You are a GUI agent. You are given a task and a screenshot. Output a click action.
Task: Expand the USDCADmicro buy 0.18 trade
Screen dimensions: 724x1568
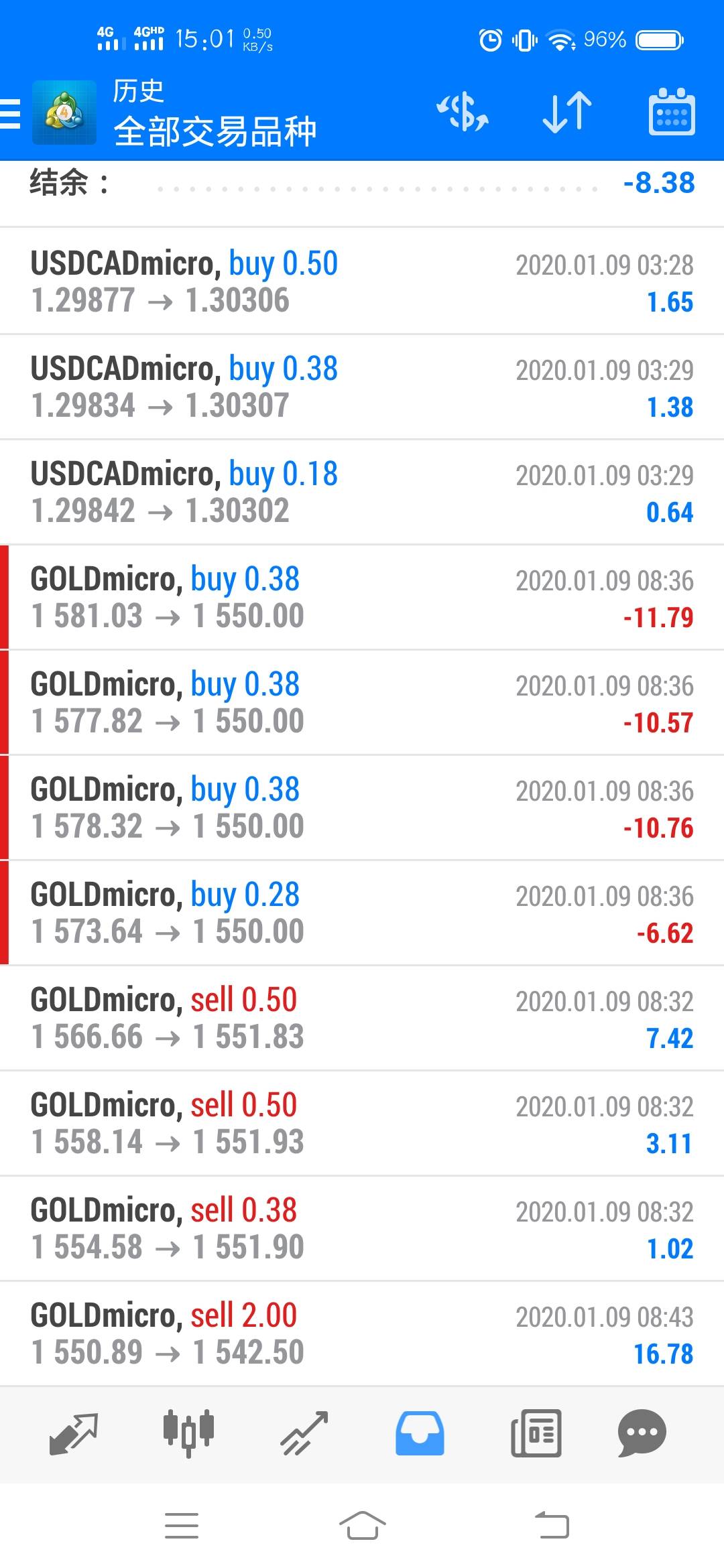pyautogui.click(x=362, y=492)
